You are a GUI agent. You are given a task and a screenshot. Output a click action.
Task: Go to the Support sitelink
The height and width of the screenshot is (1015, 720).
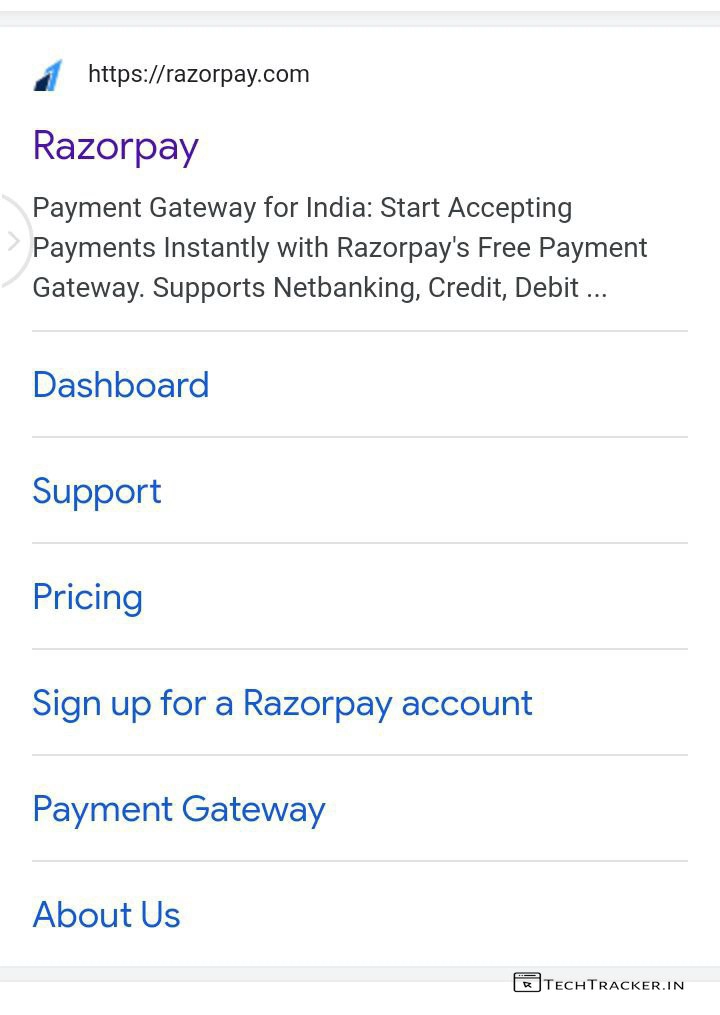(x=96, y=491)
